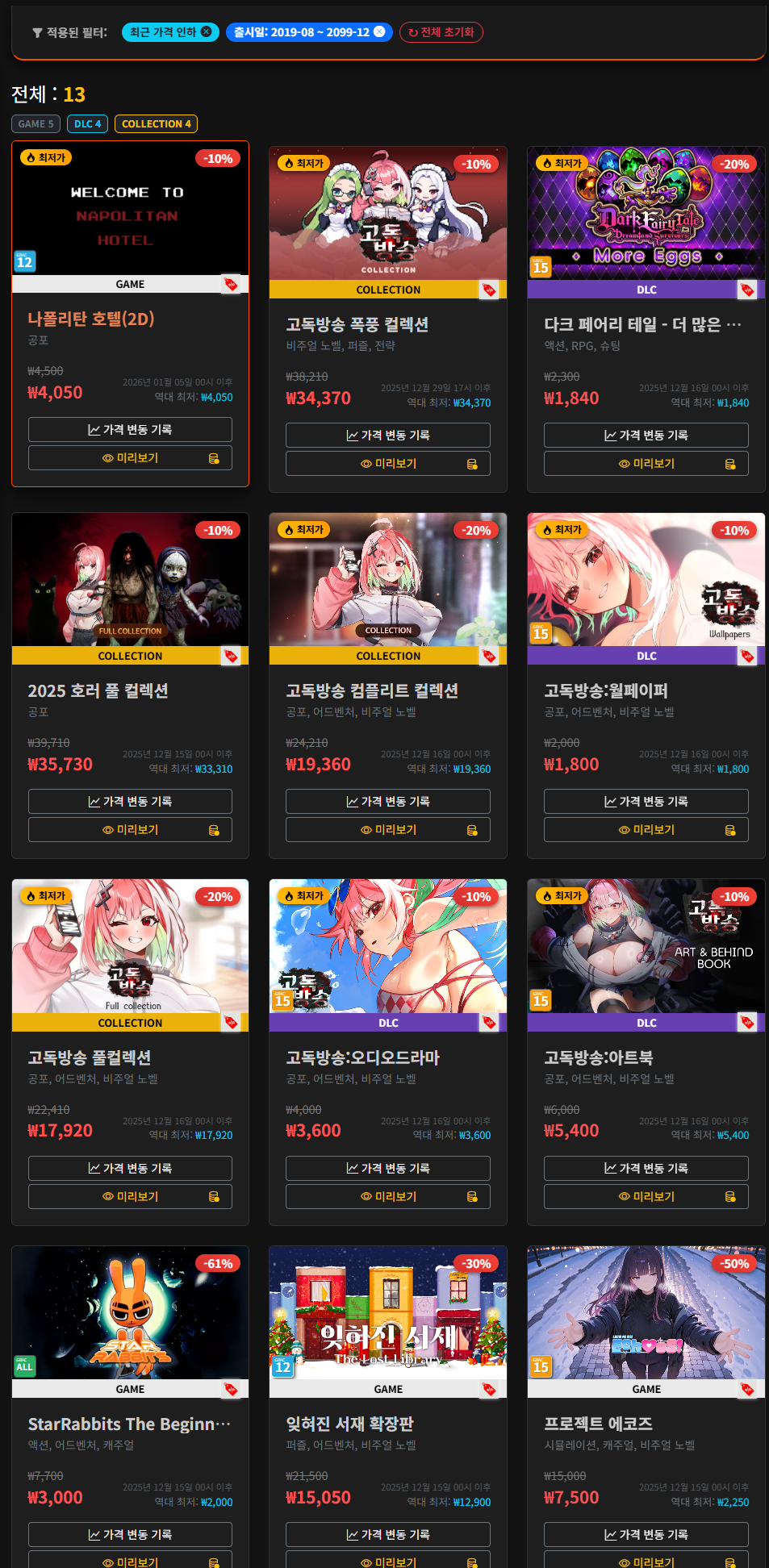View 가격 변동 기록 for 잊혀진 서재 확장판
The height and width of the screenshot is (1568, 769).
click(387, 1534)
